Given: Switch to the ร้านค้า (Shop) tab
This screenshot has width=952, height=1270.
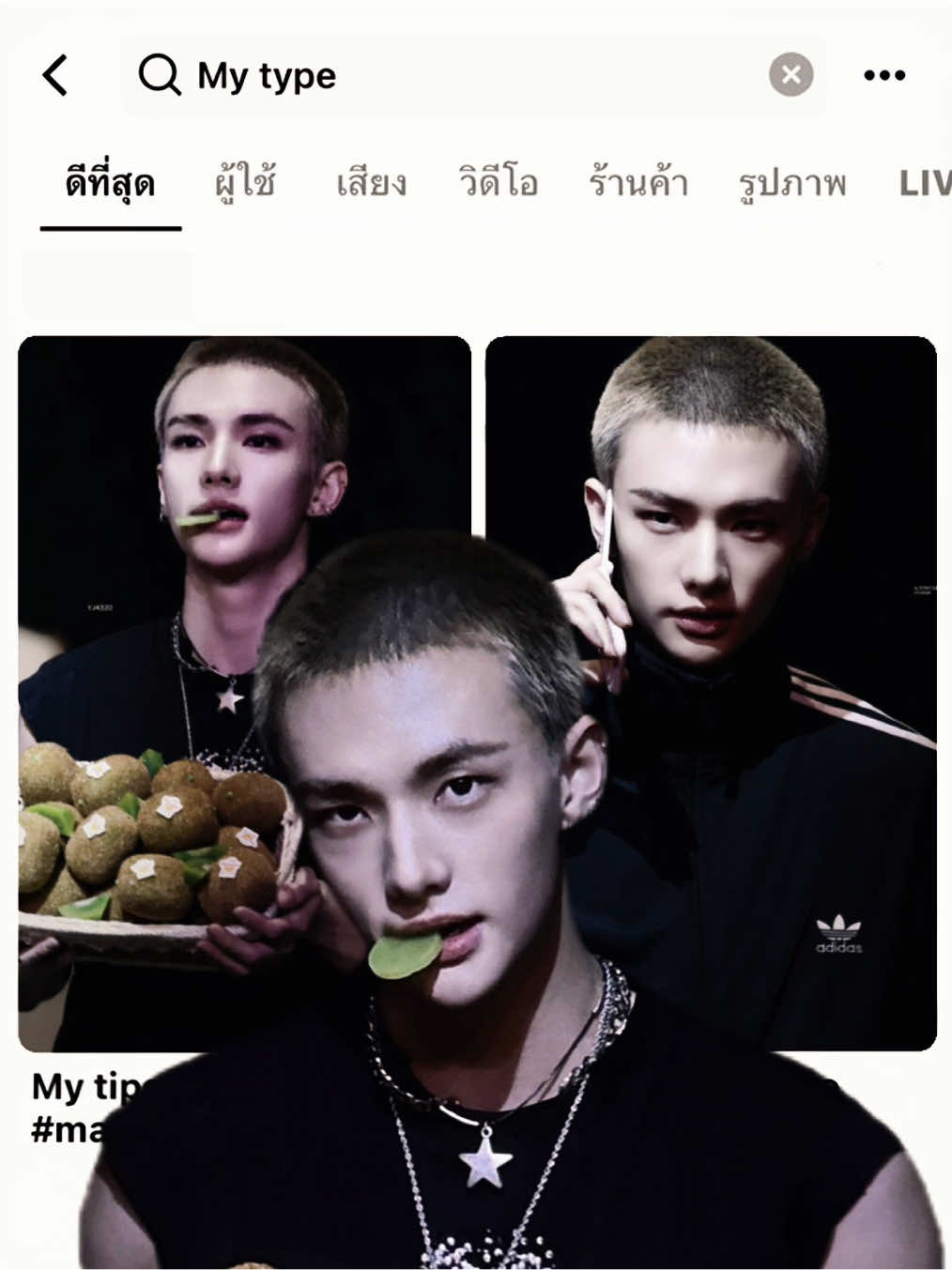Looking at the screenshot, I should click(638, 184).
